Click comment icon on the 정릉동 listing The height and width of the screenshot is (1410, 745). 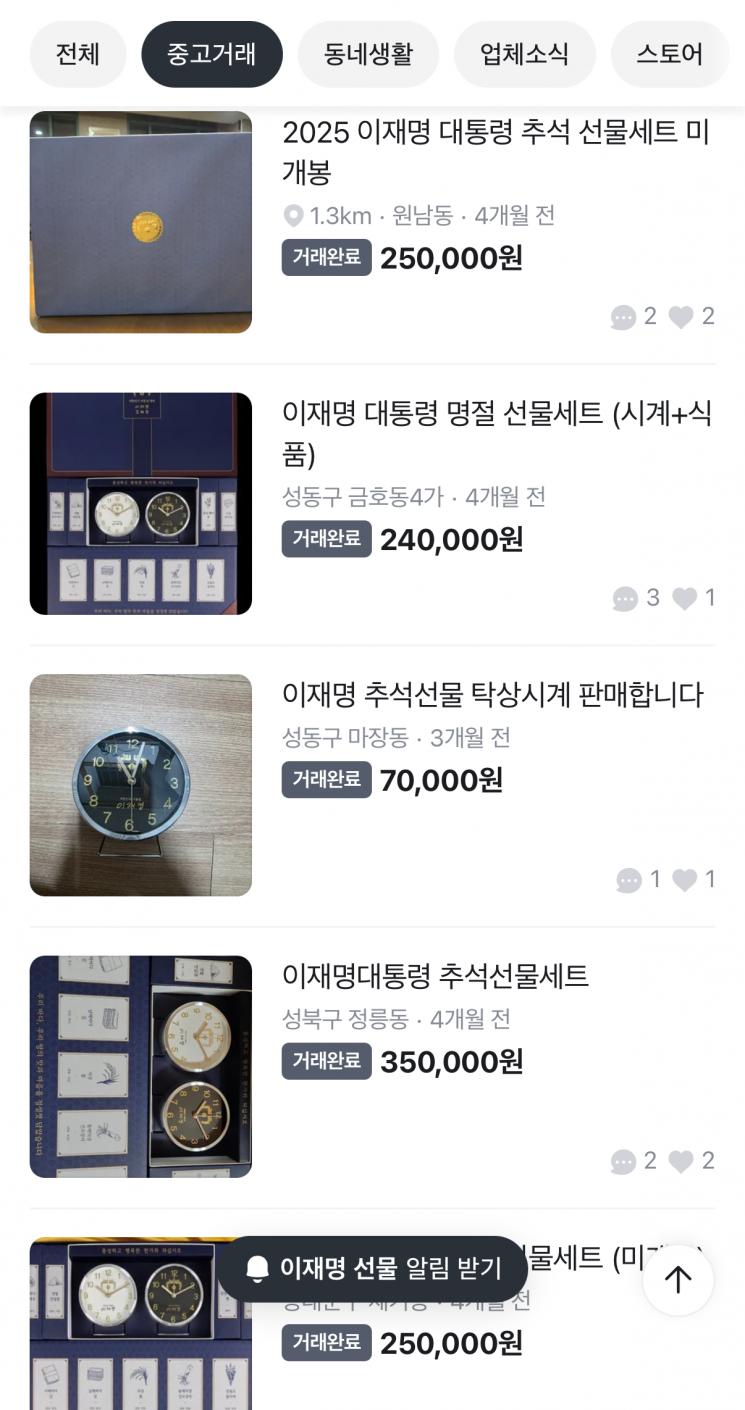coord(626,1160)
